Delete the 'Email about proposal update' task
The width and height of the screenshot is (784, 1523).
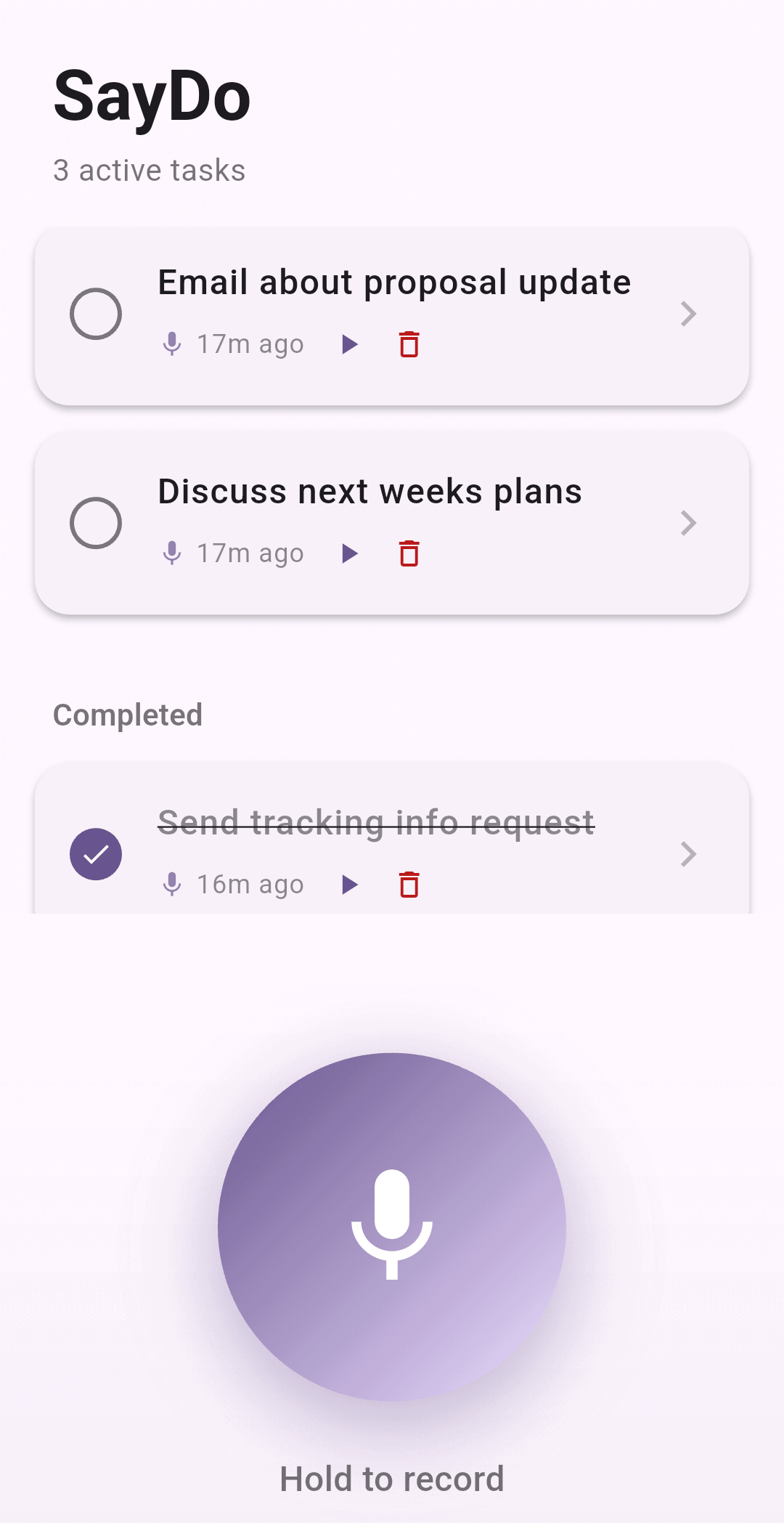pyautogui.click(x=409, y=344)
